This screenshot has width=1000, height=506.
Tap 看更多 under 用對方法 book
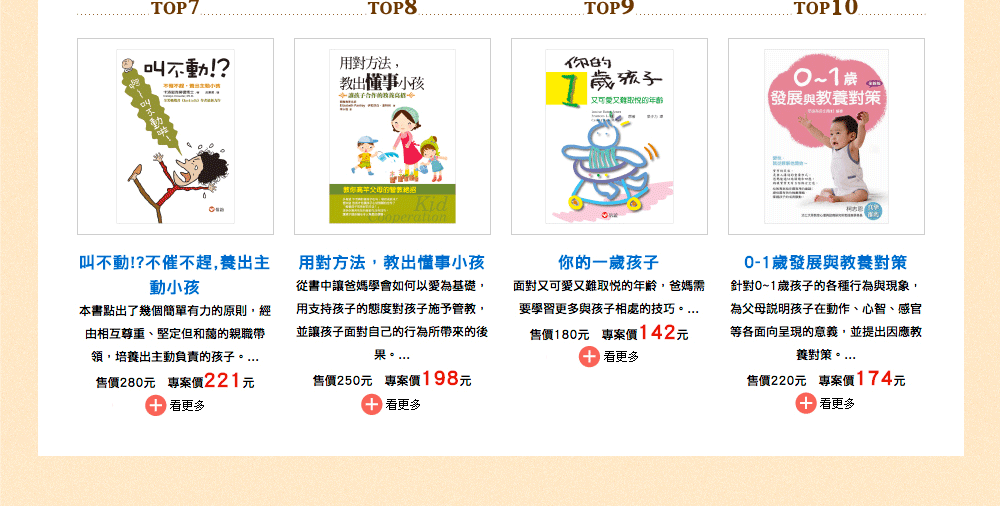click(392, 404)
